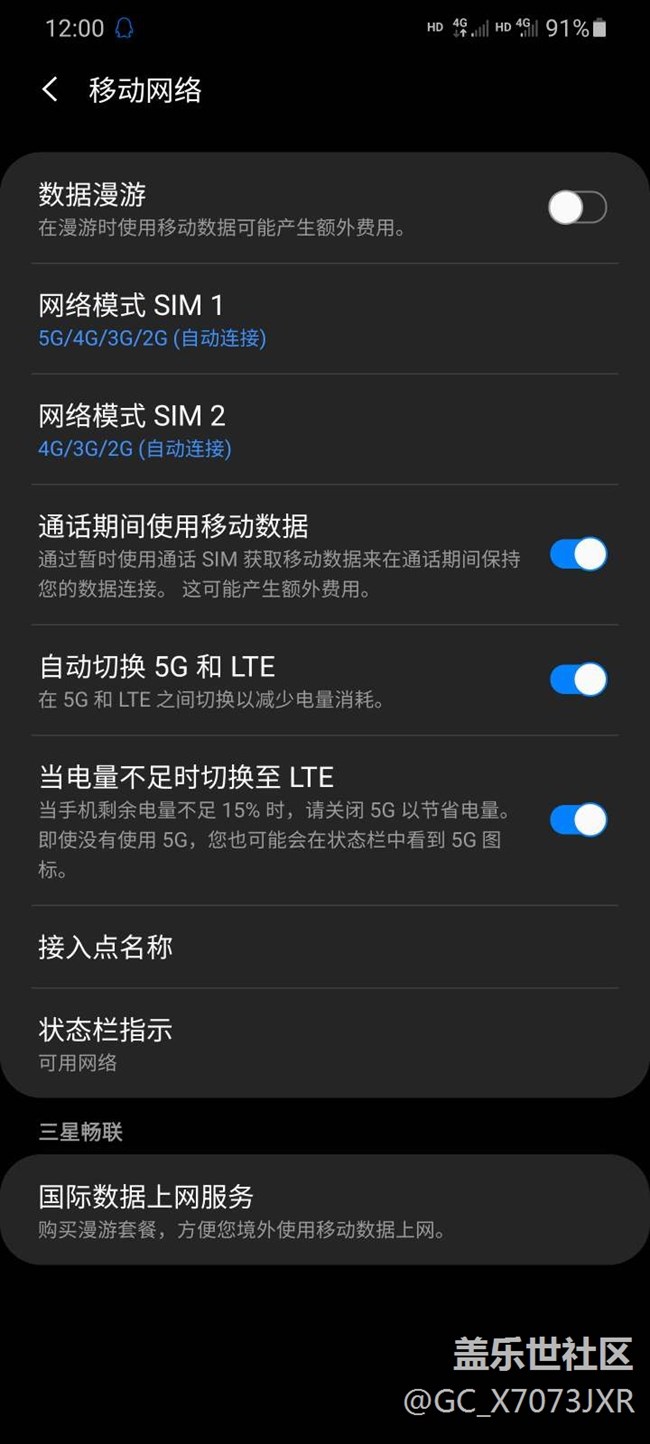Screen dimensions: 650x1444
Task: Disable 自动切换 5G 和 LTE
Action: [577, 680]
